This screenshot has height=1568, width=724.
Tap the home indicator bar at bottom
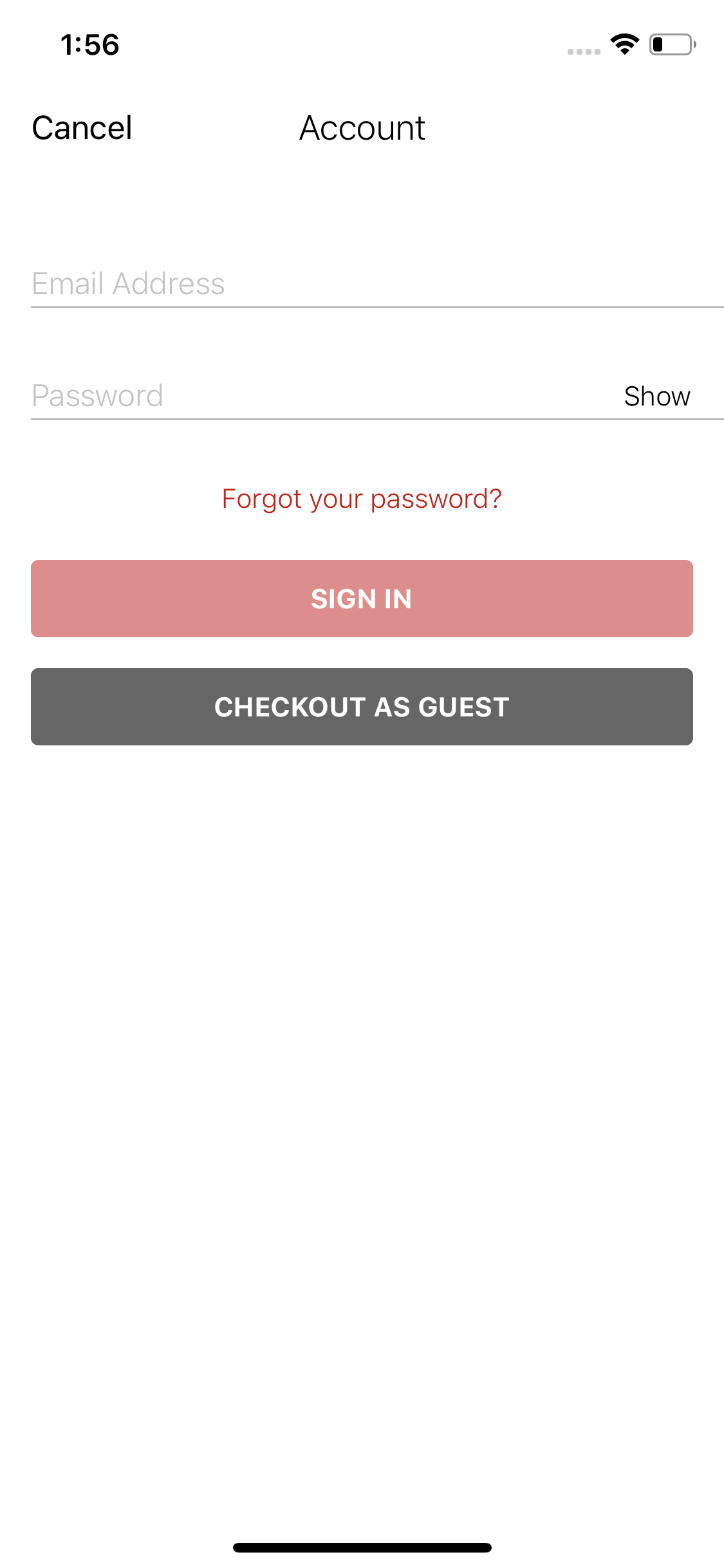point(362,1547)
